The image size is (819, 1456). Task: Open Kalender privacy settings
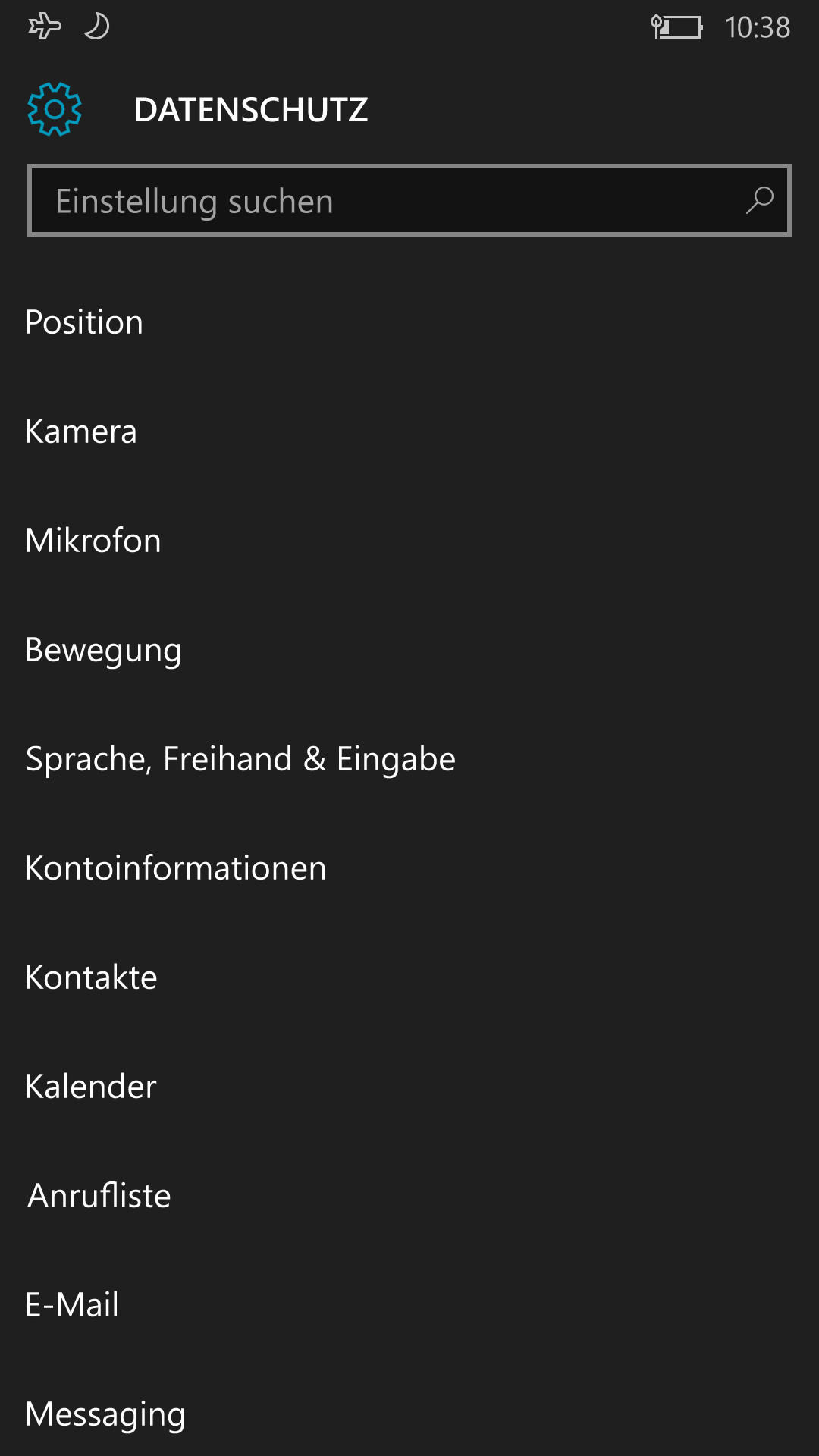pyautogui.click(x=409, y=1087)
